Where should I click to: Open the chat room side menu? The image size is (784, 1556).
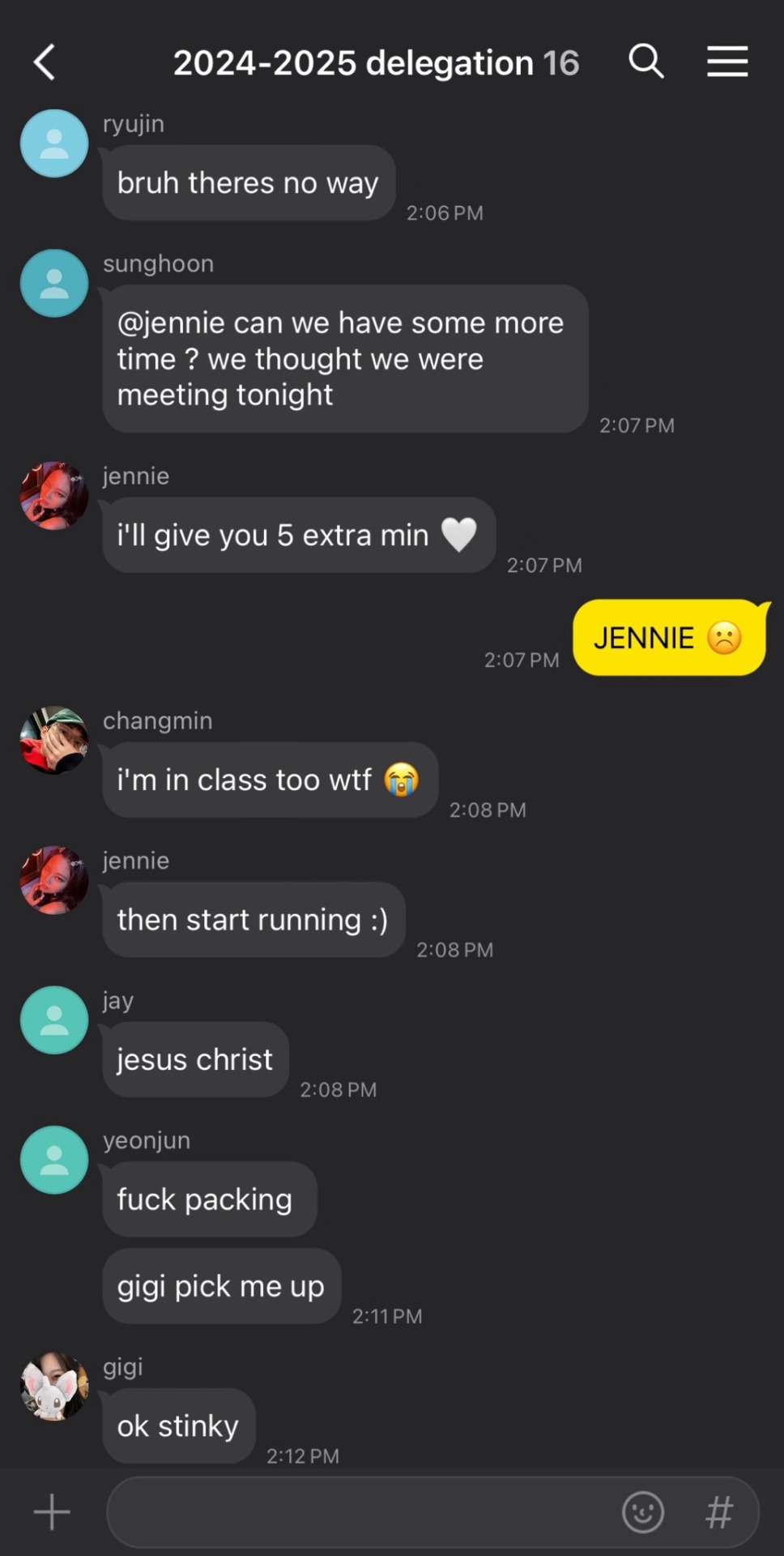pos(726,62)
